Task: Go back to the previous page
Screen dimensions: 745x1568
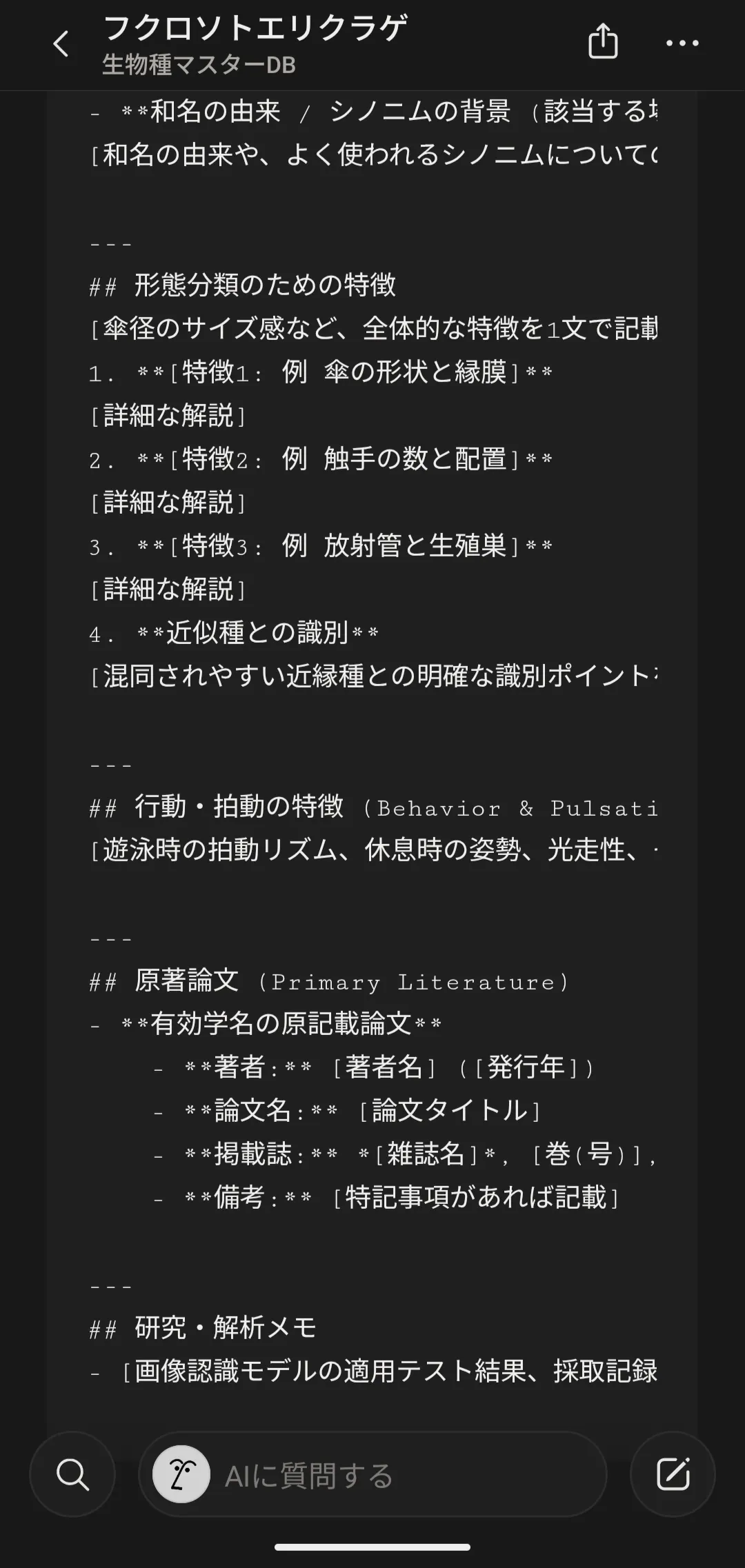Action: click(x=61, y=44)
